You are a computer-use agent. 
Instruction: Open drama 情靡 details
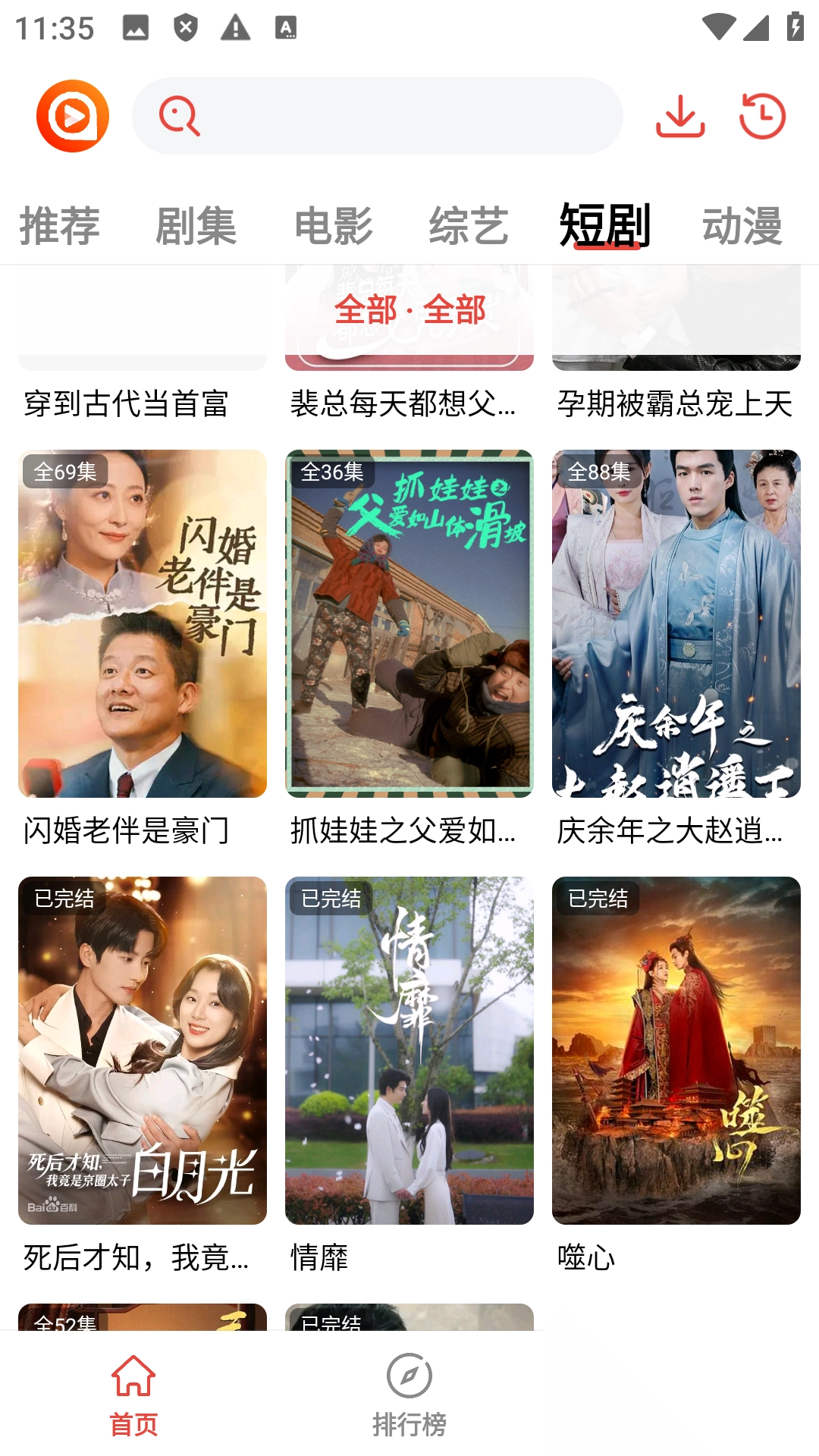409,1054
